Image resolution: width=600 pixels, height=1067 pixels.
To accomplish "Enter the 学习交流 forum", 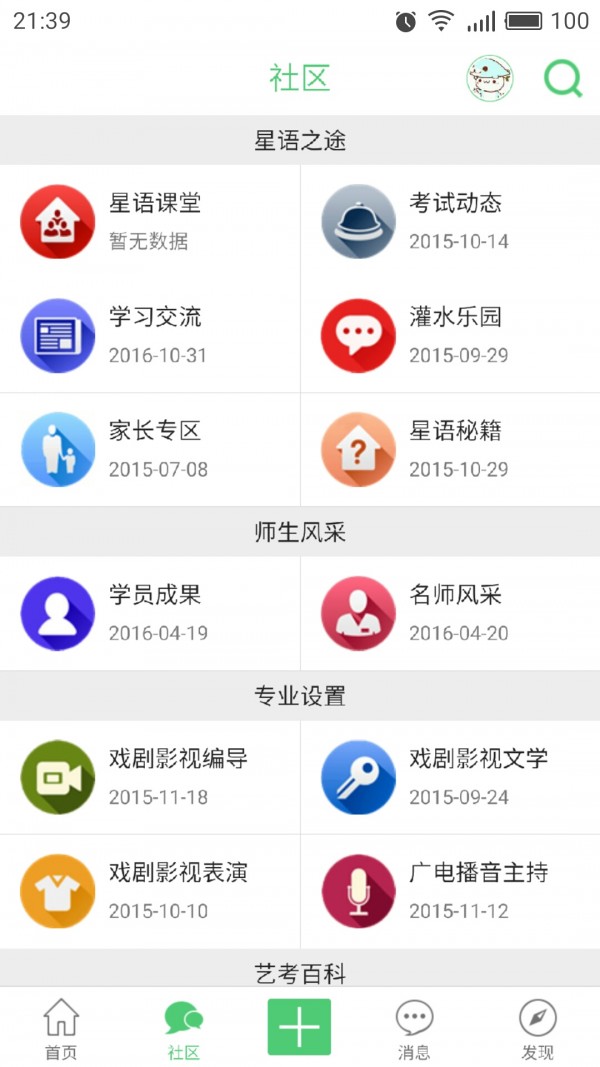I will [x=150, y=335].
